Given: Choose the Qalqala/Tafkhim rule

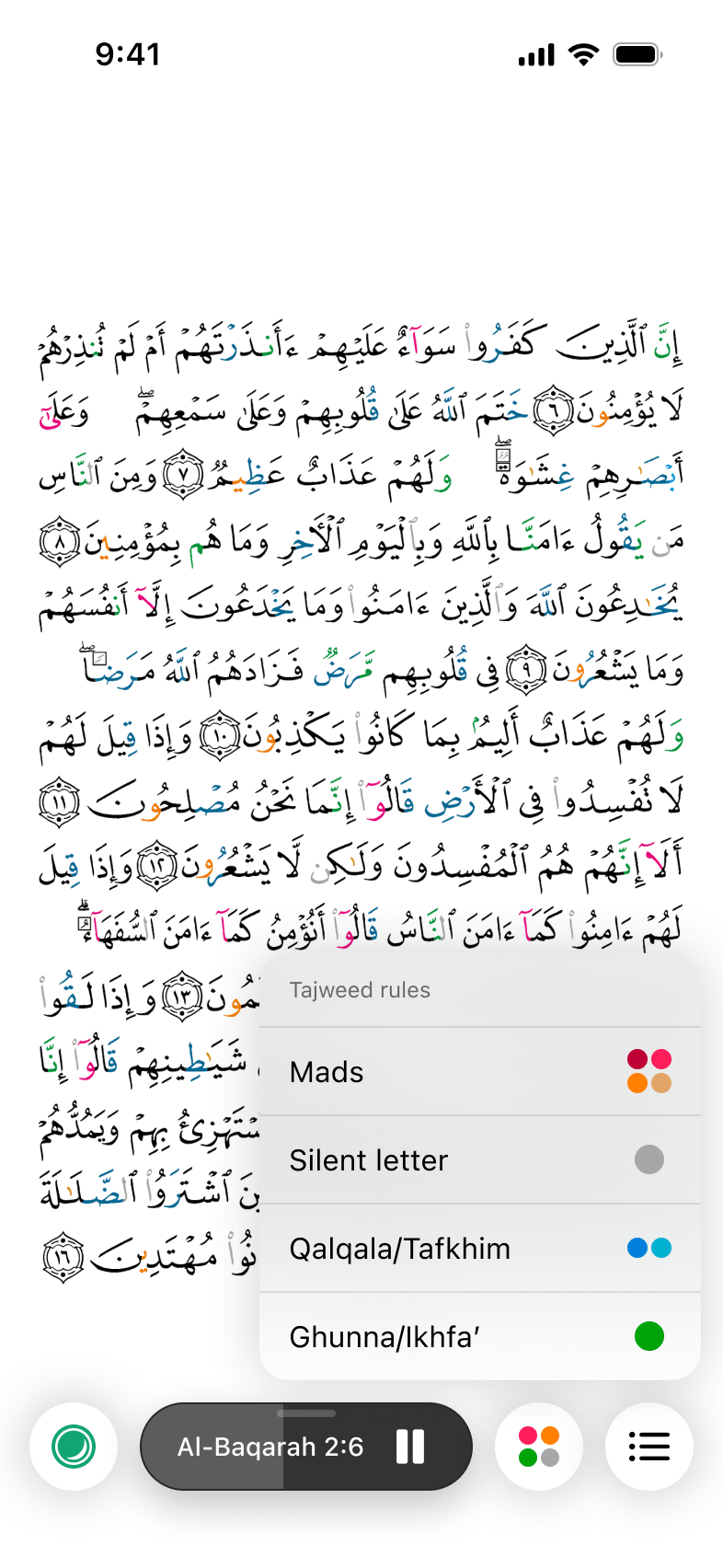Looking at the screenshot, I should click(479, 1249).
